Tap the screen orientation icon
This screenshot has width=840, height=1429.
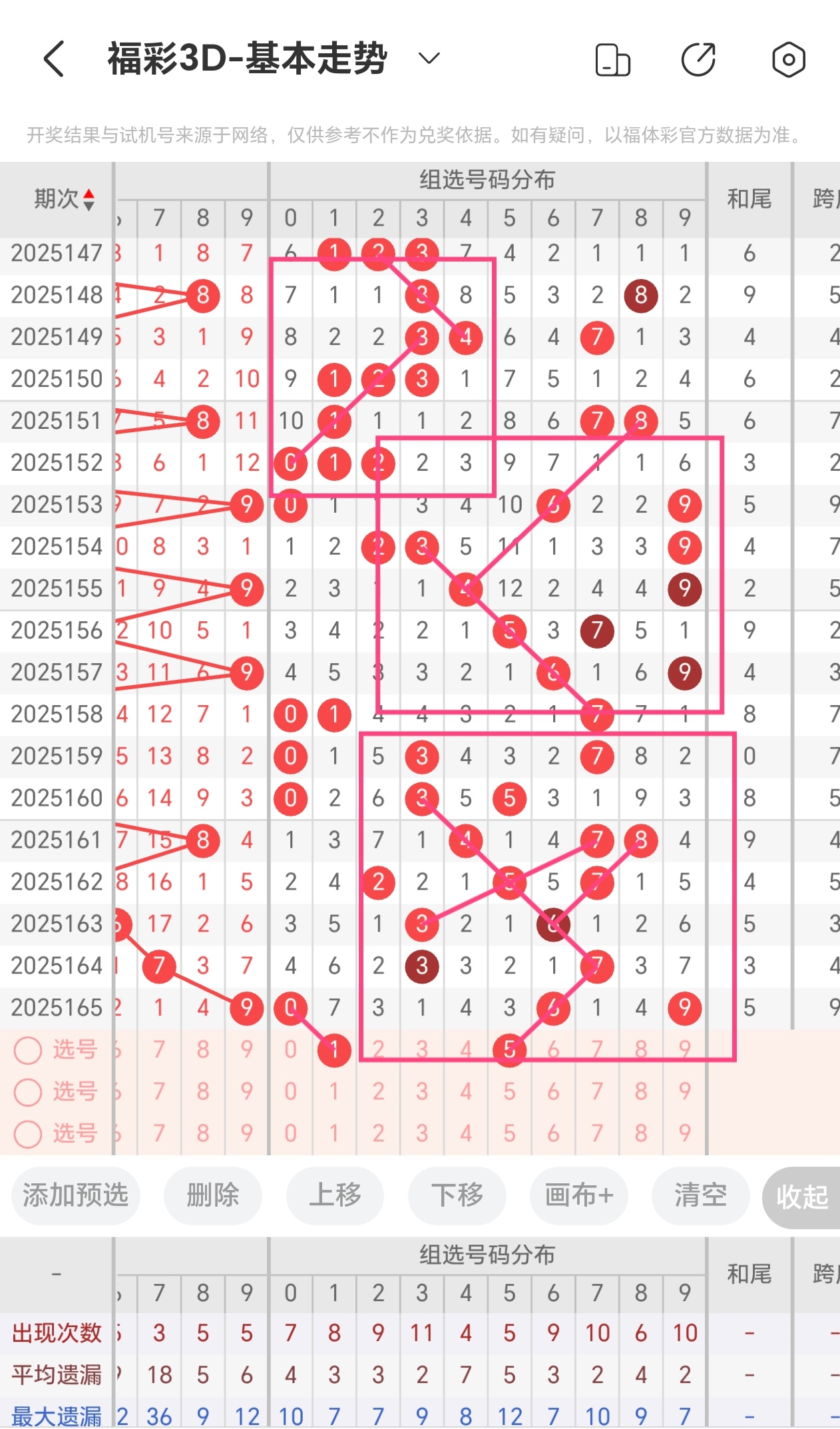pyautogui.click(x=612, y=60)
